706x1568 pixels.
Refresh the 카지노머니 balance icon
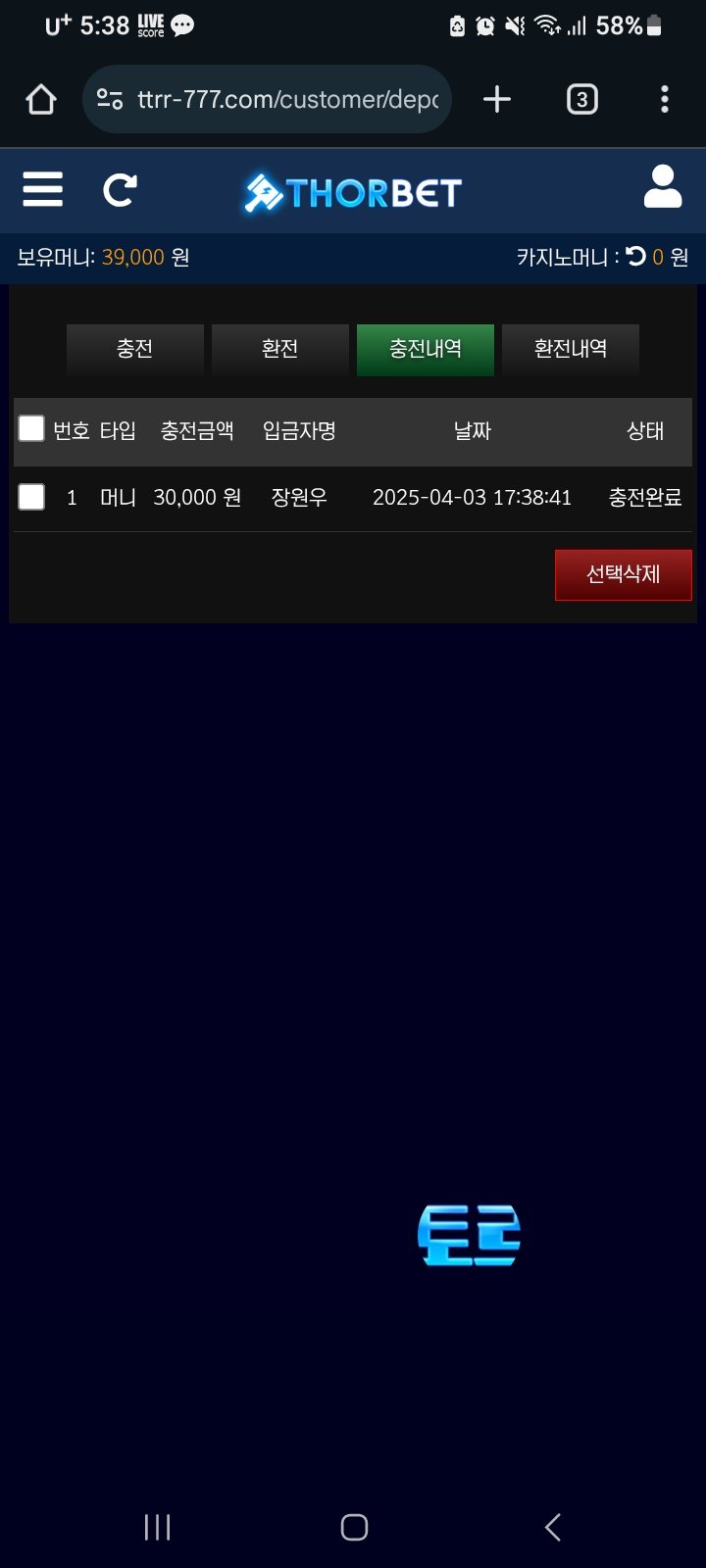pos(636,257)
